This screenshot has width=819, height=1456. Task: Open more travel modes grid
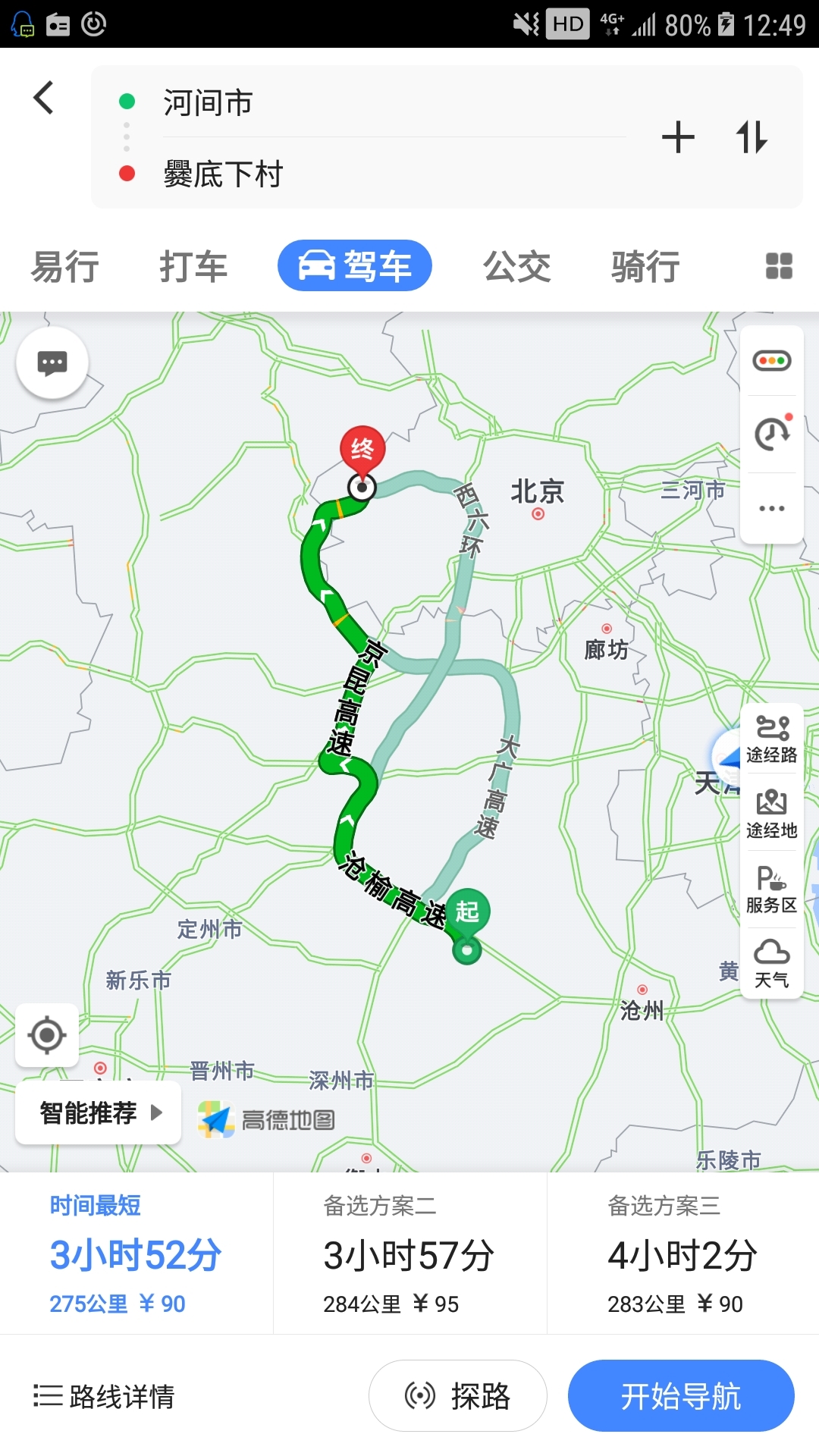point(779,266)
